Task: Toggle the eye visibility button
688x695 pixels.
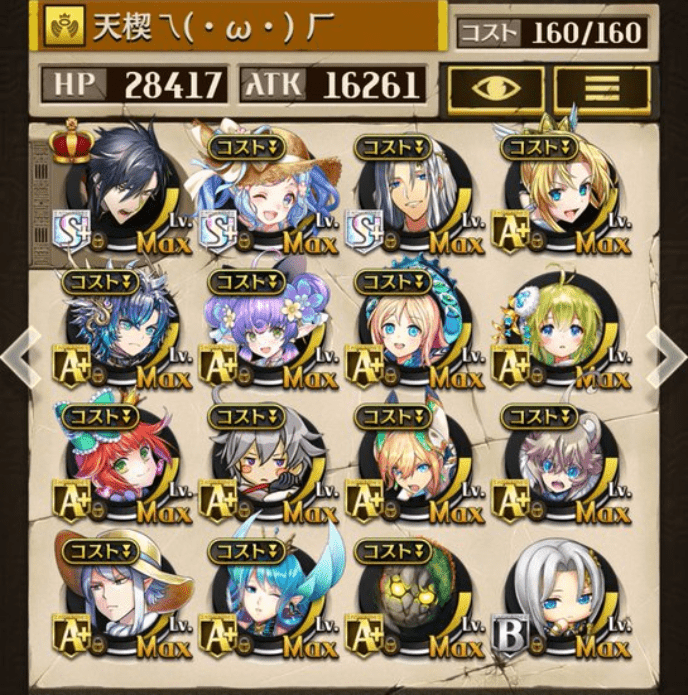Action: 495,88
